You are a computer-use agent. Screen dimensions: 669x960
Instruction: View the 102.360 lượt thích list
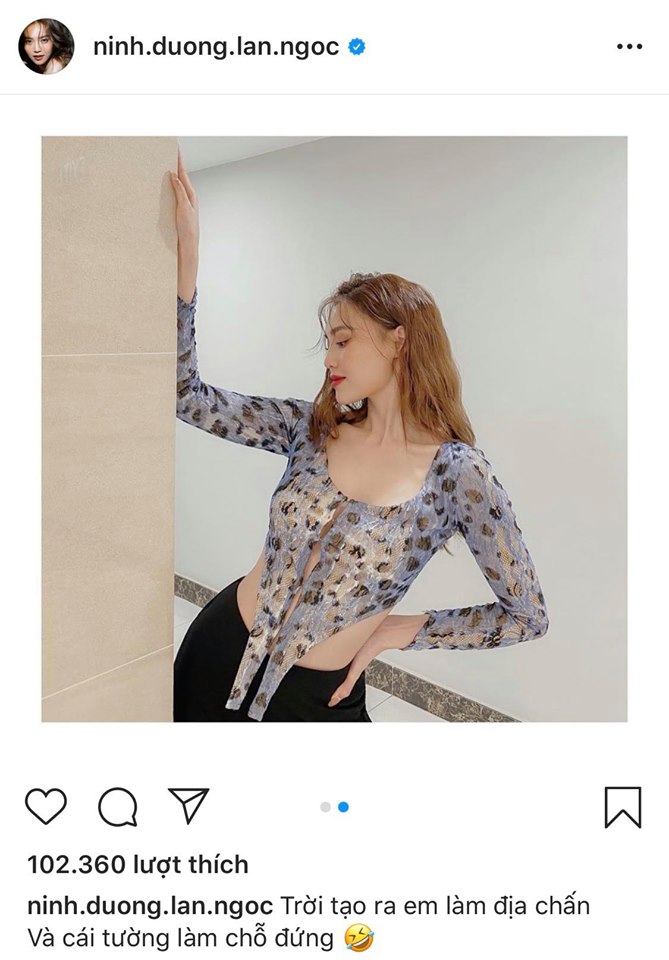138,864
